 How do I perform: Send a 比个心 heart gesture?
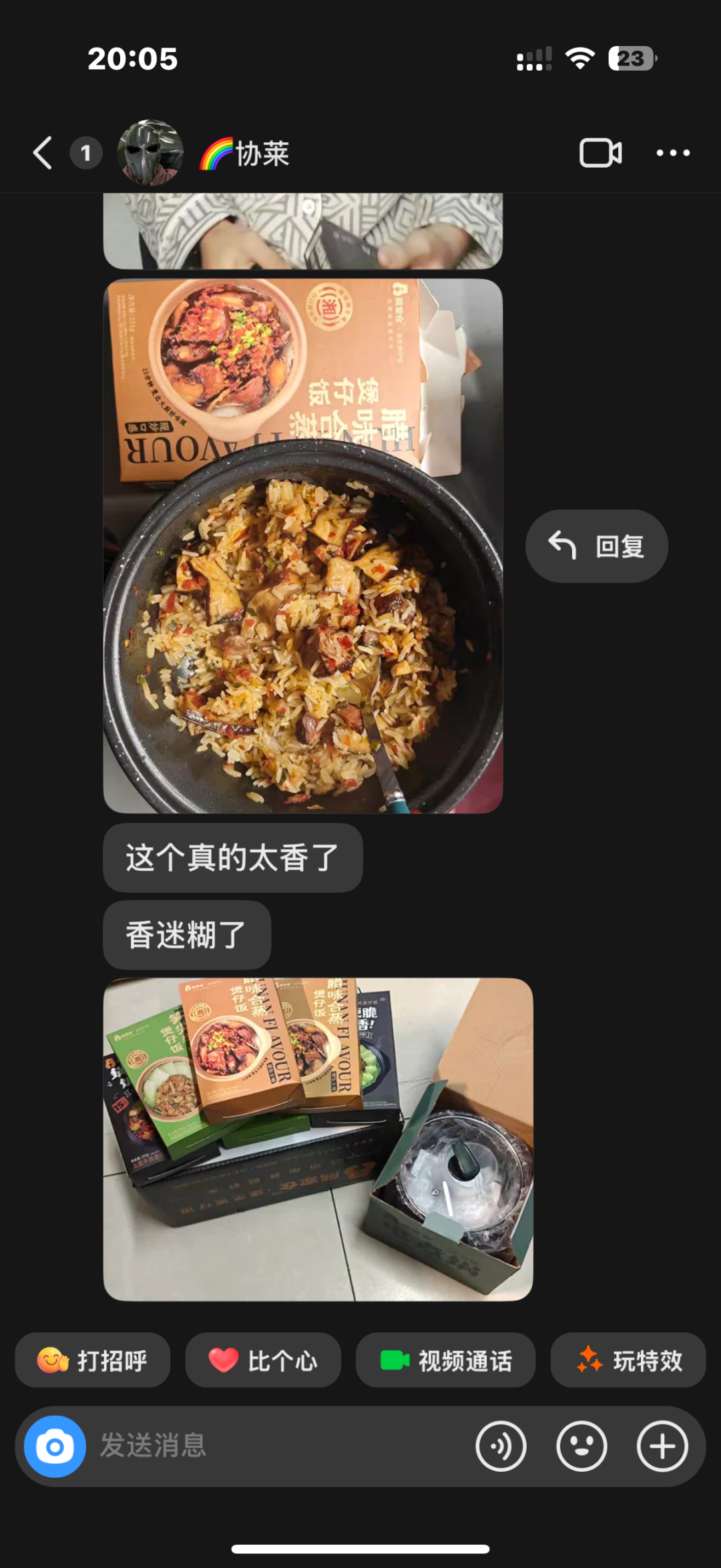pos(263,1360)
